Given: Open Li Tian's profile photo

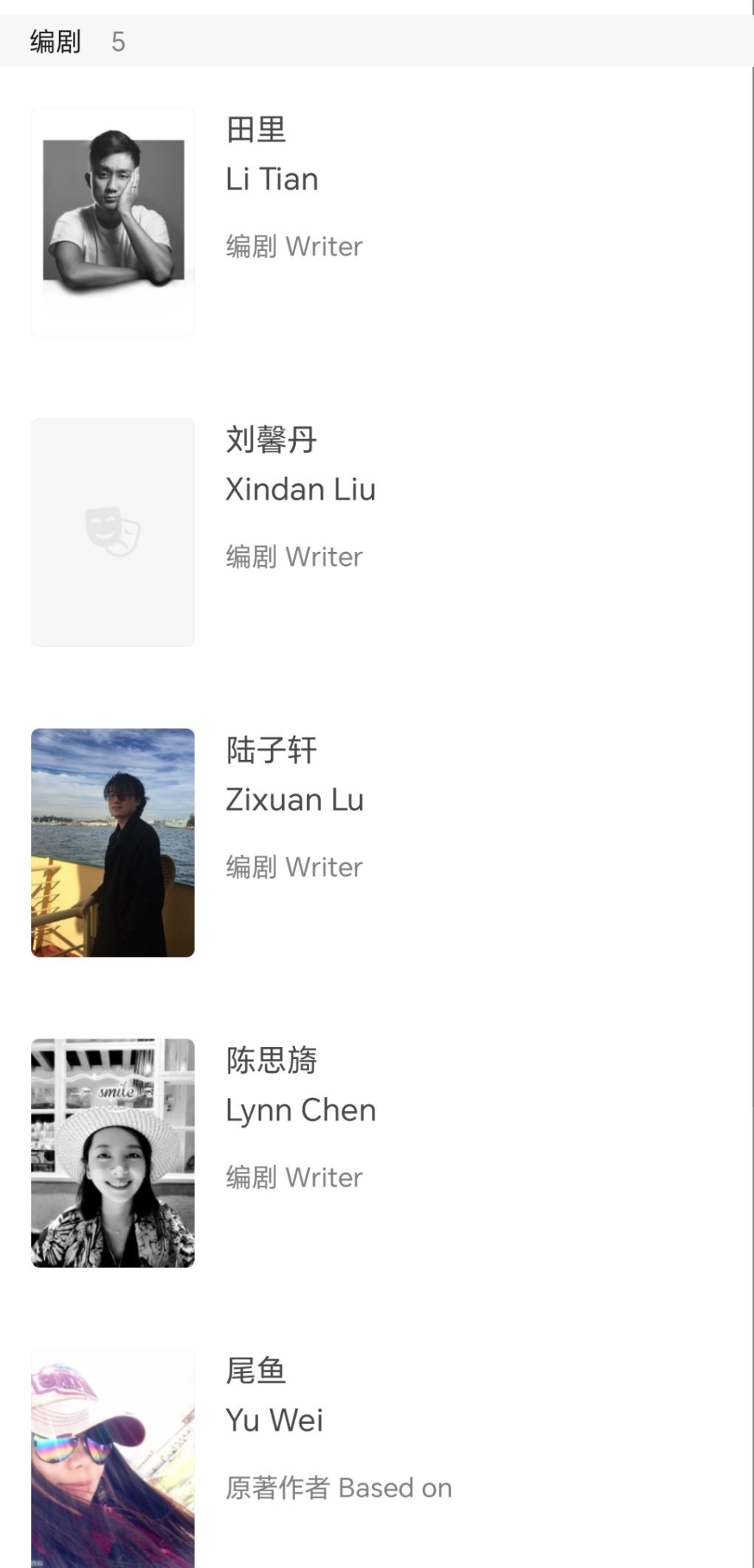Looking at the screenshot, I should tap(112, 220).
